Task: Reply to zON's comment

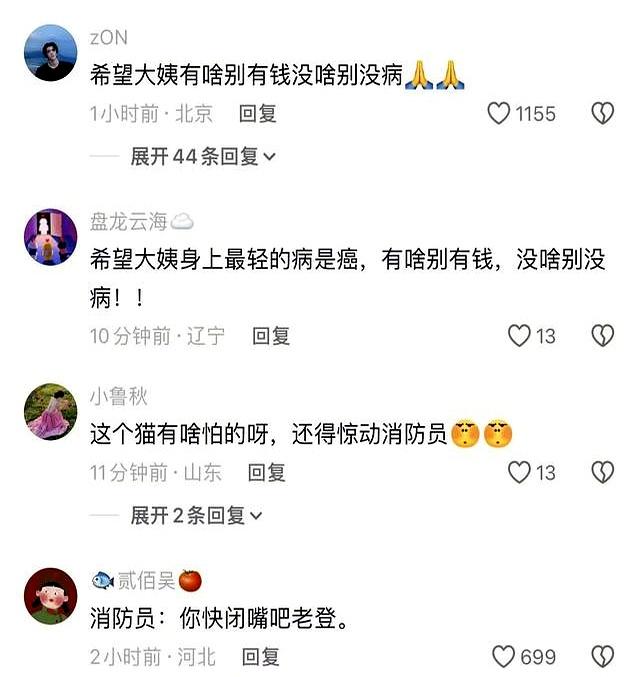Action: pyautogui.click(x=258, y=114)
